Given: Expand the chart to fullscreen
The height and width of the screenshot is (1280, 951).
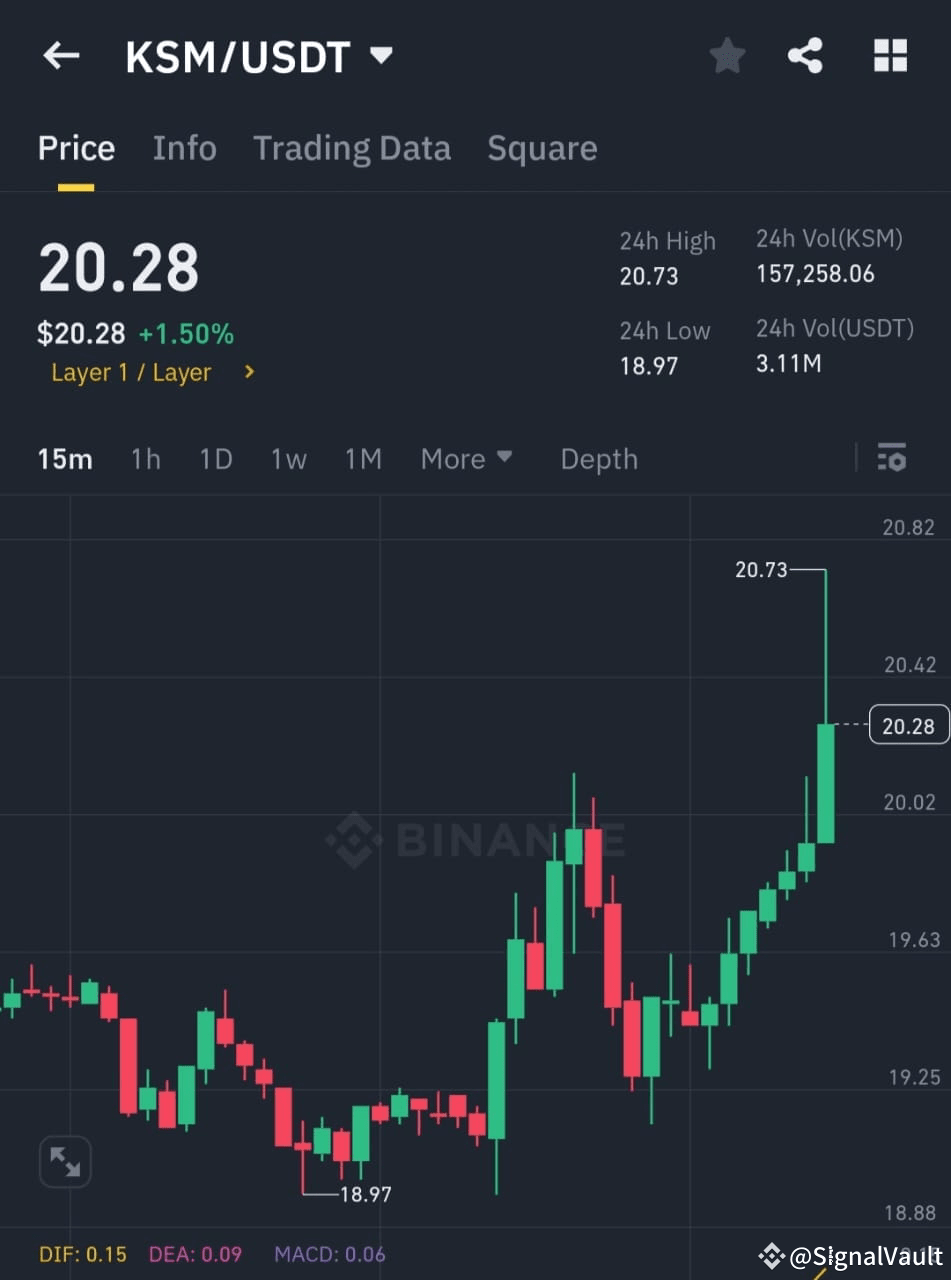Looking at the screenshot, I should pyautogui.click(x=64, y=1161).
